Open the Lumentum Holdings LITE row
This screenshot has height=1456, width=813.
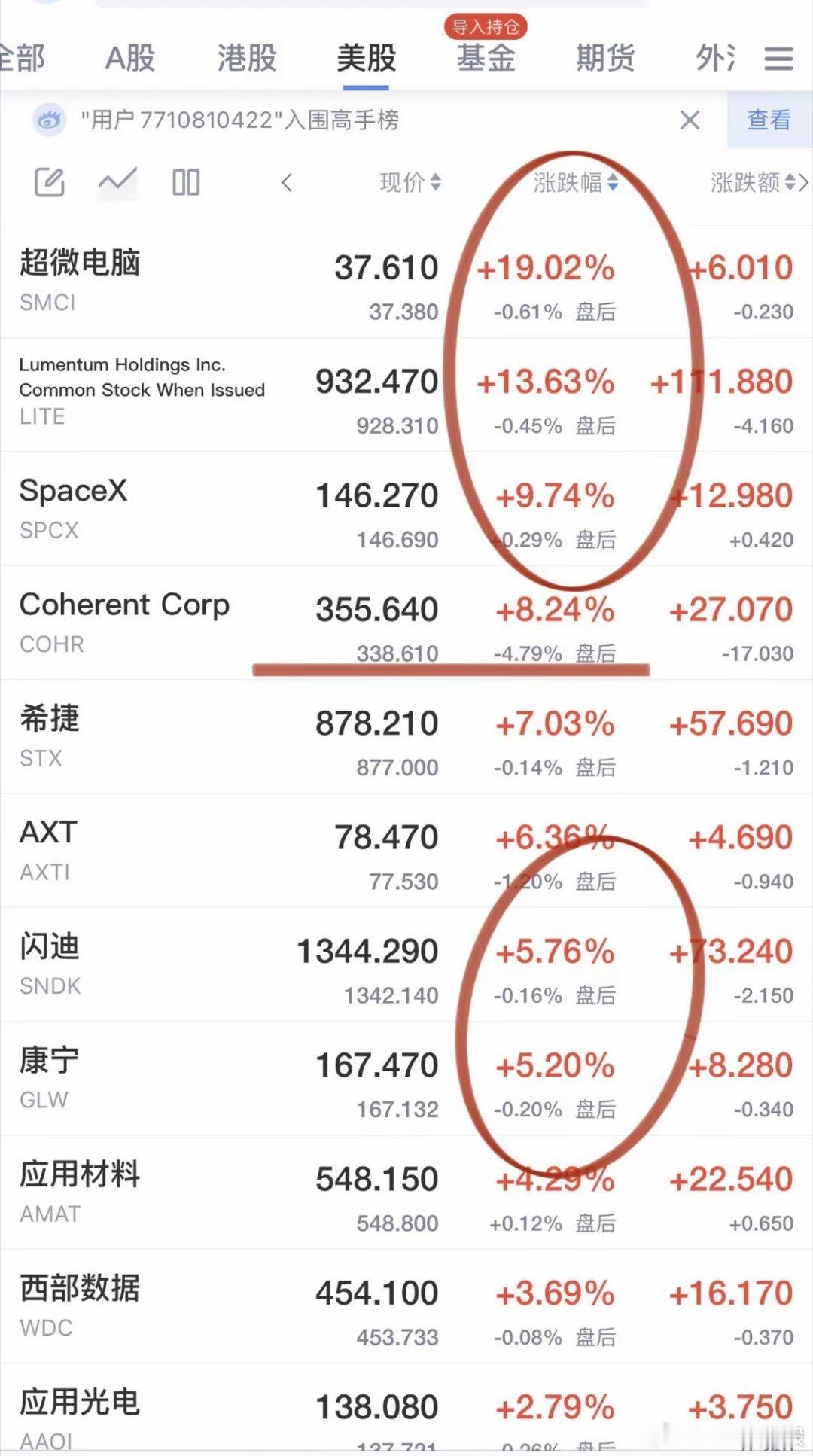click(406, 395)
